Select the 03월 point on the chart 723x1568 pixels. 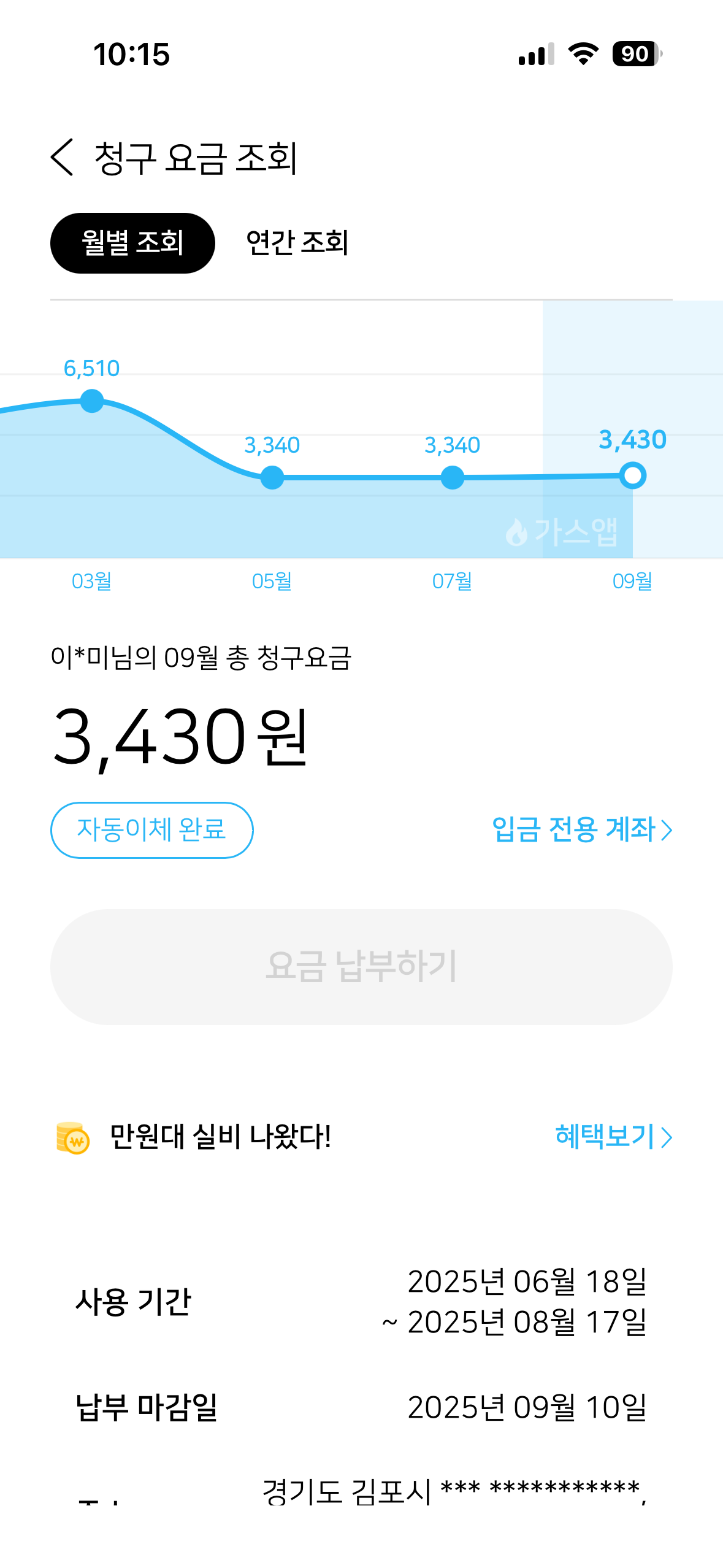[92, 402]
